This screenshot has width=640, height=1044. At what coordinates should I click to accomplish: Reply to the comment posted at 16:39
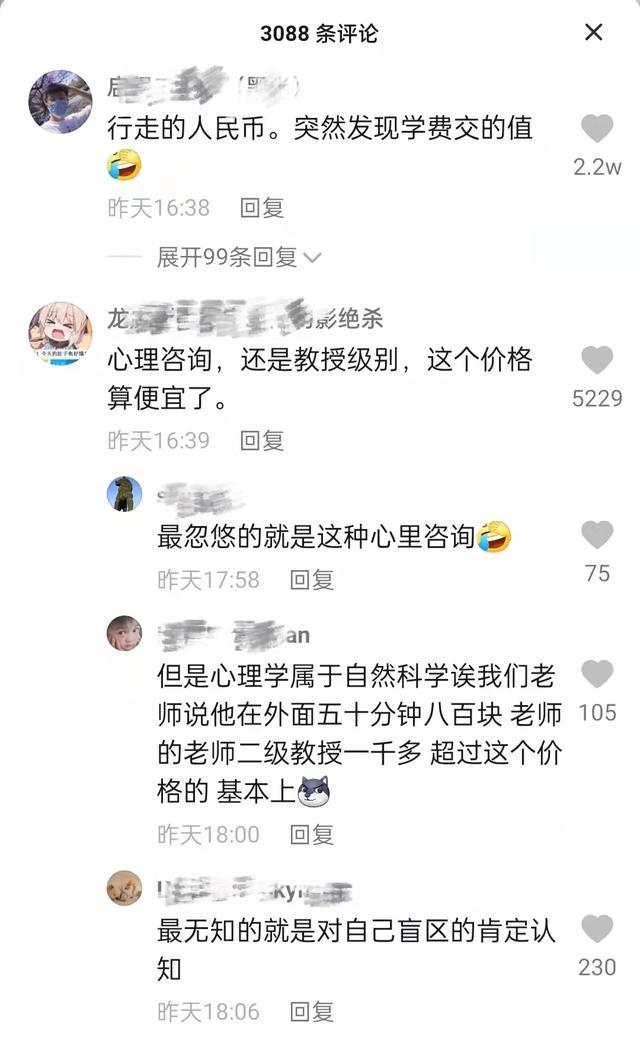[262, 440]
